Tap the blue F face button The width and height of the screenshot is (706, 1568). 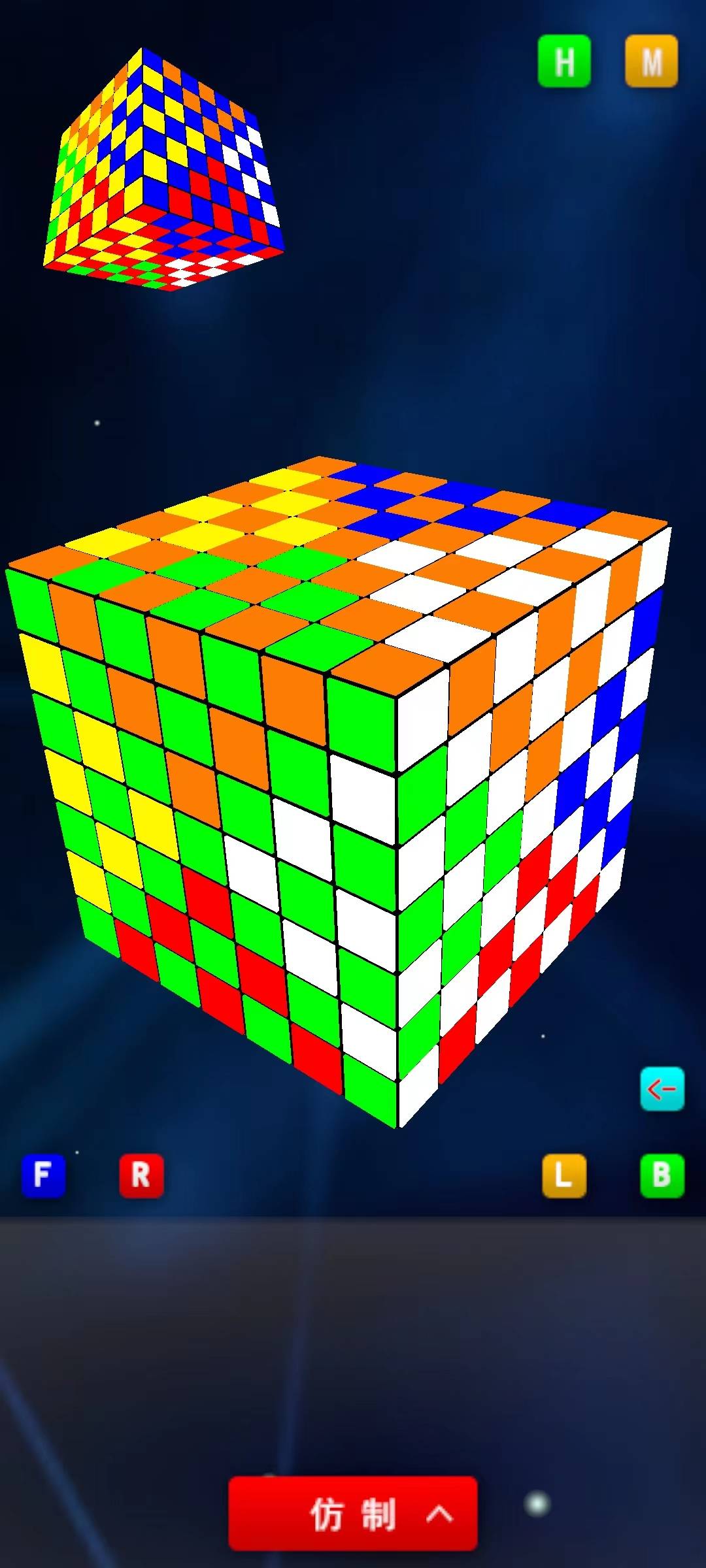[x=43, y=1175]
